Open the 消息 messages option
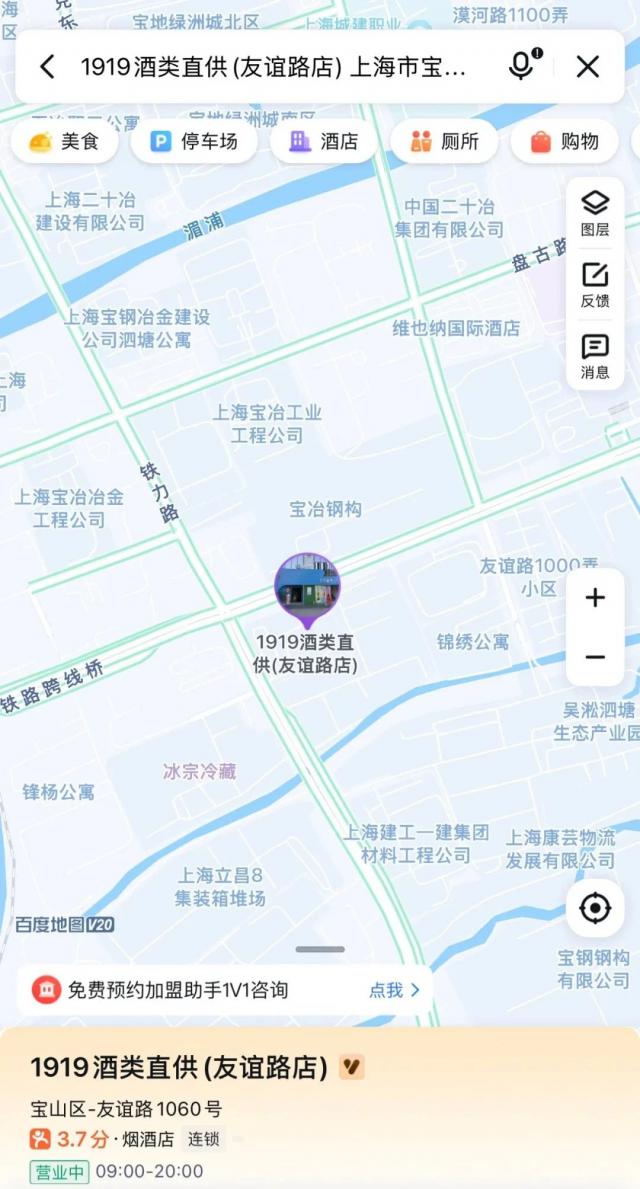This screenshot has width=640, height=1189. click(x=595, y=357)
